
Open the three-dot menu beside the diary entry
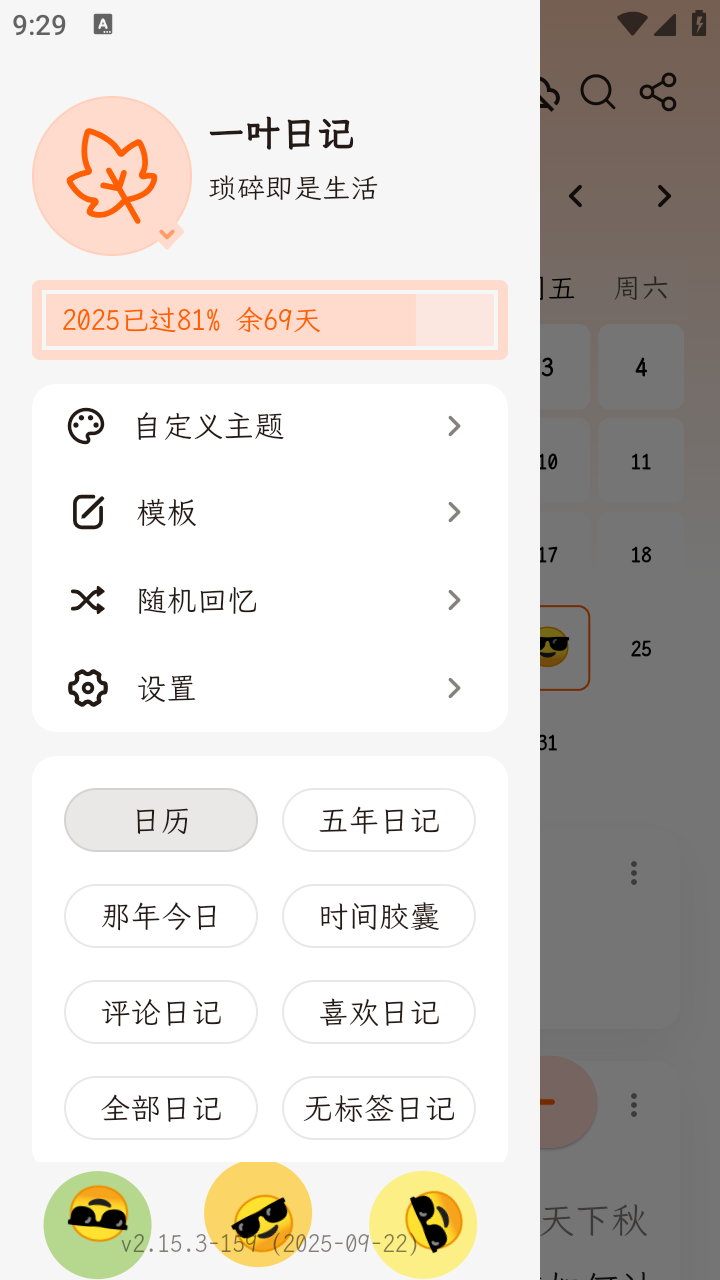[633, 873]
